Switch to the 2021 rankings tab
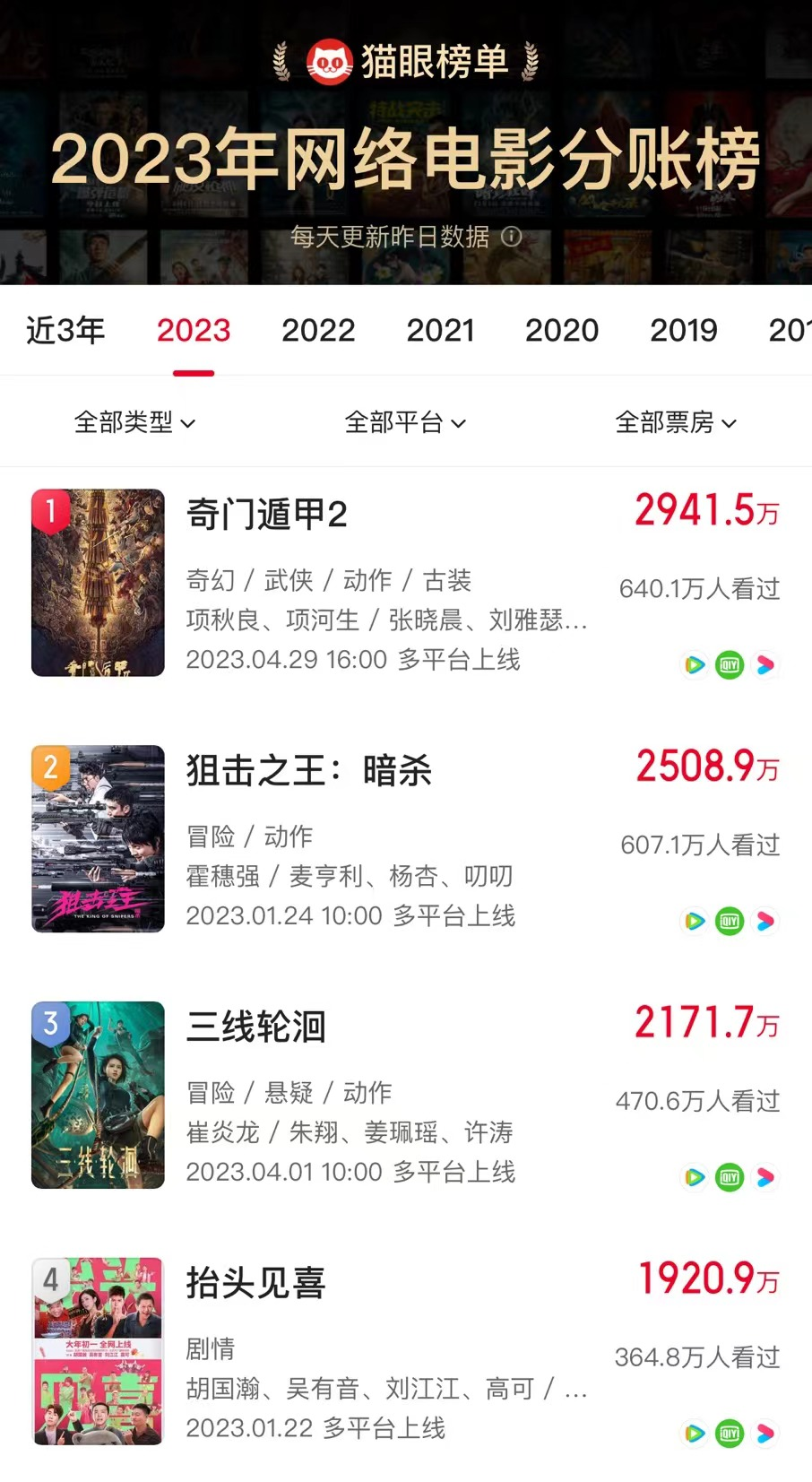The width and height of the screenshot is (812, 1482). coord(440,330)
